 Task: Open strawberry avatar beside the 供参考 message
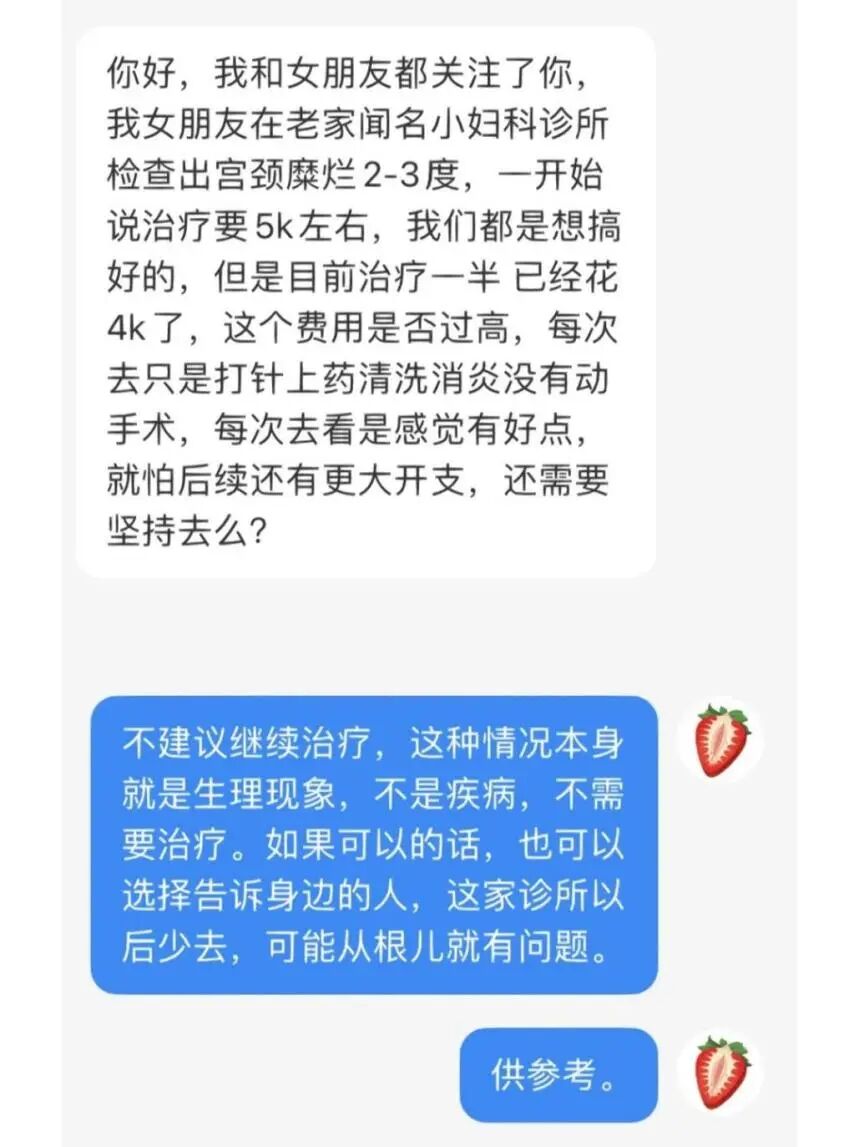722,1071
